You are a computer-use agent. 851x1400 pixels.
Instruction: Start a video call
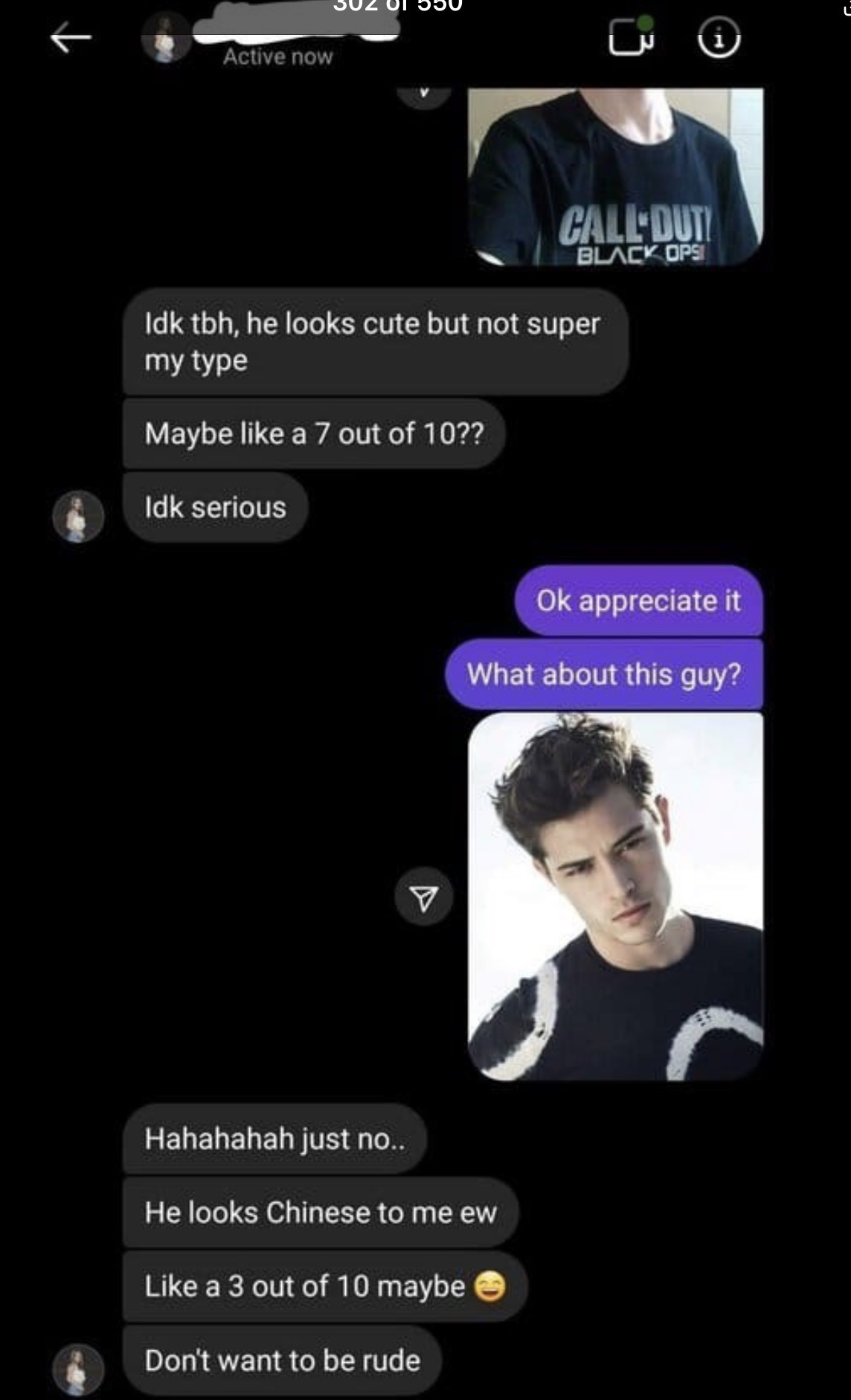(x=632, y=35)
